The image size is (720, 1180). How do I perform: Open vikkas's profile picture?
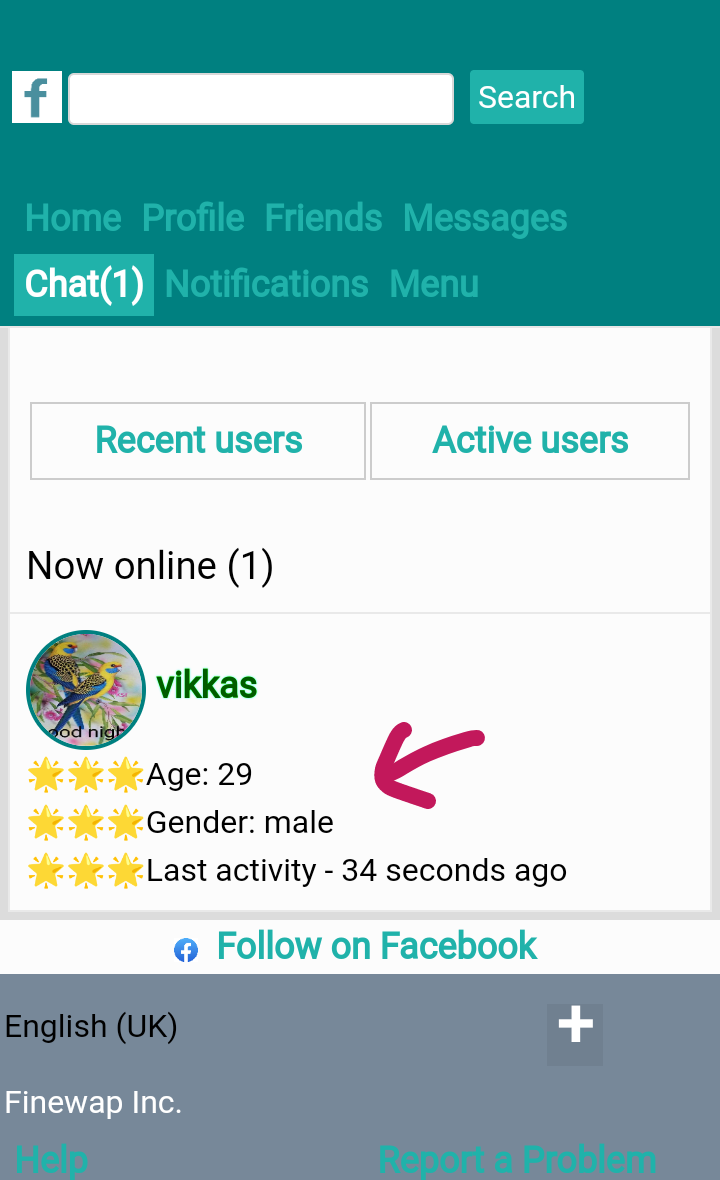tap(86, 690)
